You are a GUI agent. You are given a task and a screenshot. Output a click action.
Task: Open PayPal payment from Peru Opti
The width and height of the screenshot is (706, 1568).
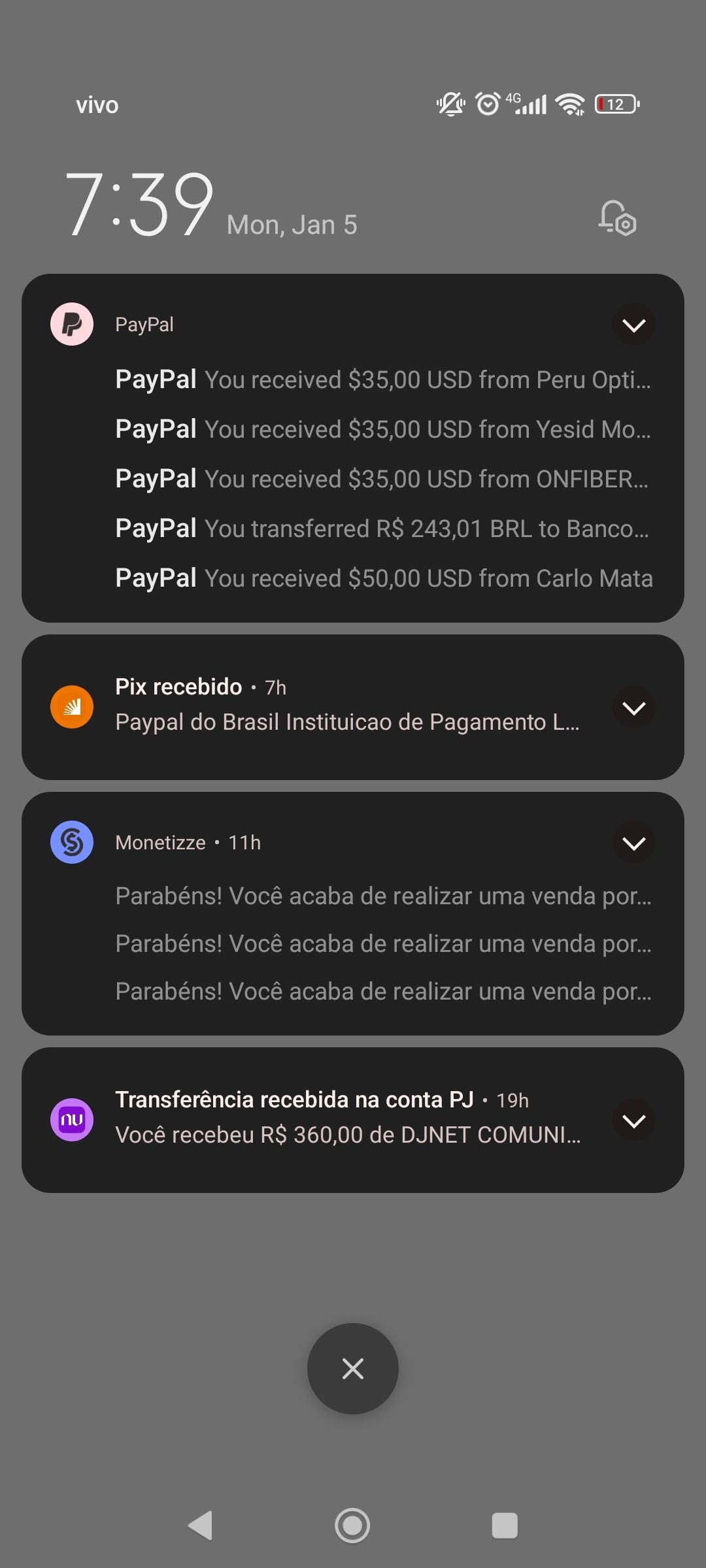coord(383,380)
